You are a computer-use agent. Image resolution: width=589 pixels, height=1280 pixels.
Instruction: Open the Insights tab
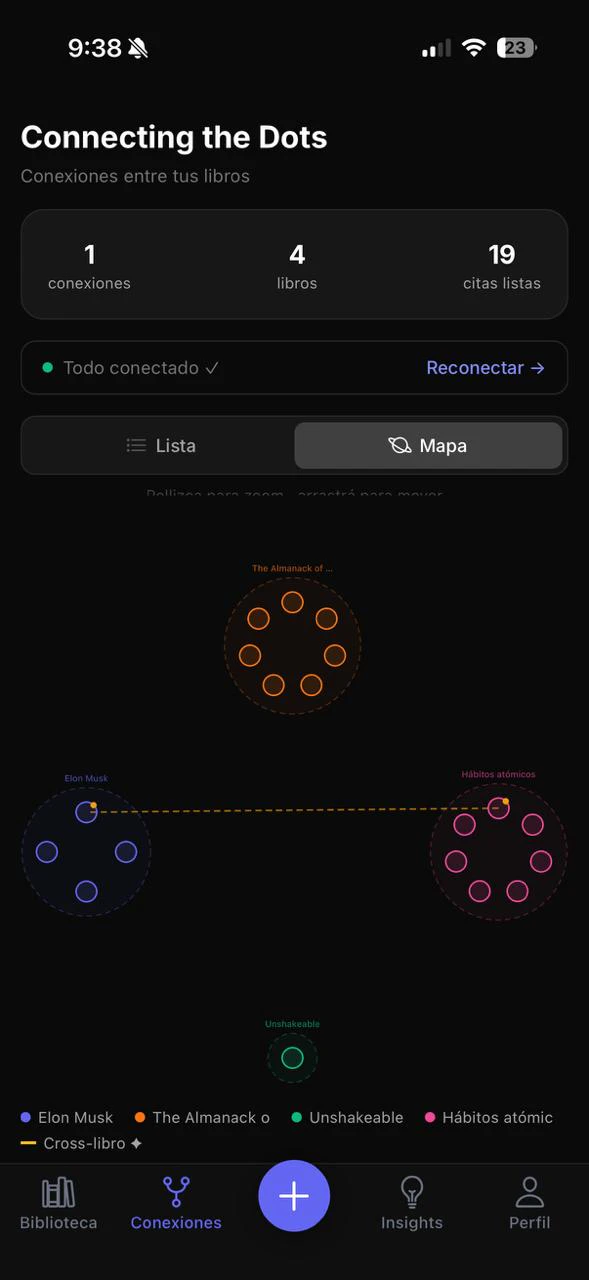(412, 1204)
